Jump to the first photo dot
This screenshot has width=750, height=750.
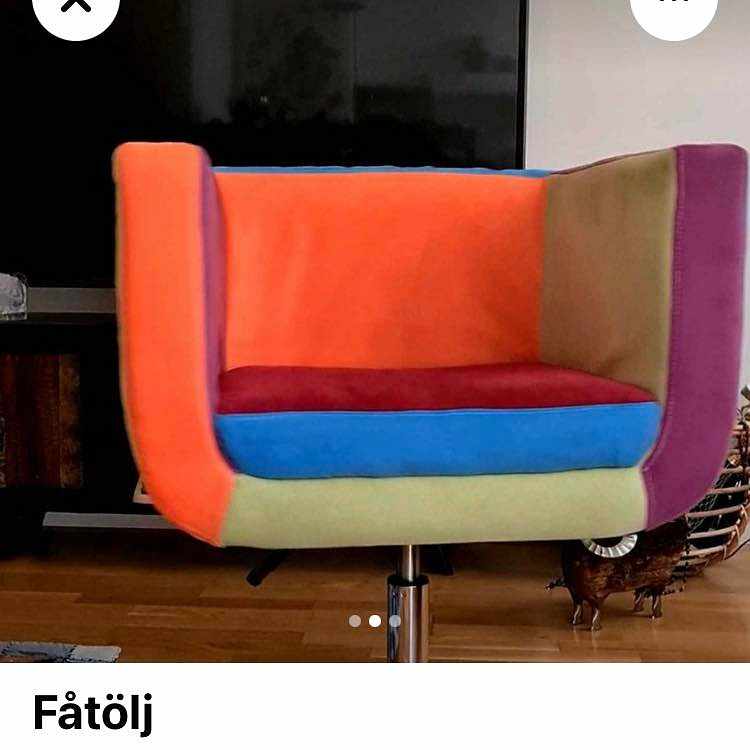pos(355,621)
